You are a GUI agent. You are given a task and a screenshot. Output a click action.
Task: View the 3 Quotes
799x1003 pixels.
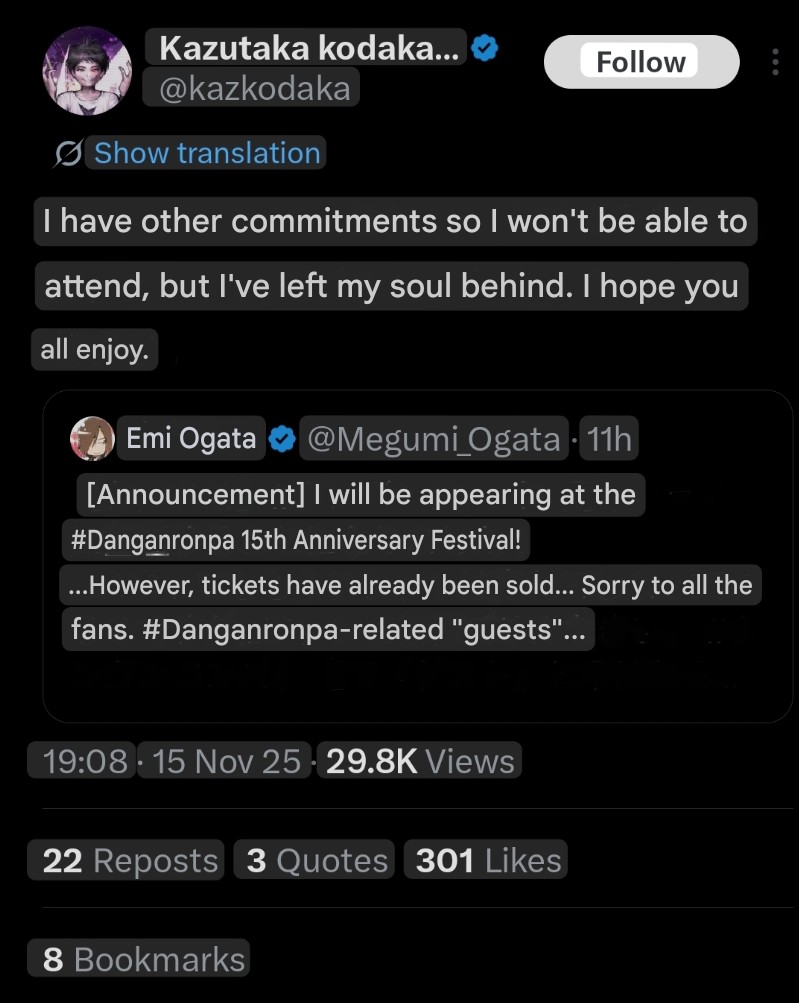316,861
